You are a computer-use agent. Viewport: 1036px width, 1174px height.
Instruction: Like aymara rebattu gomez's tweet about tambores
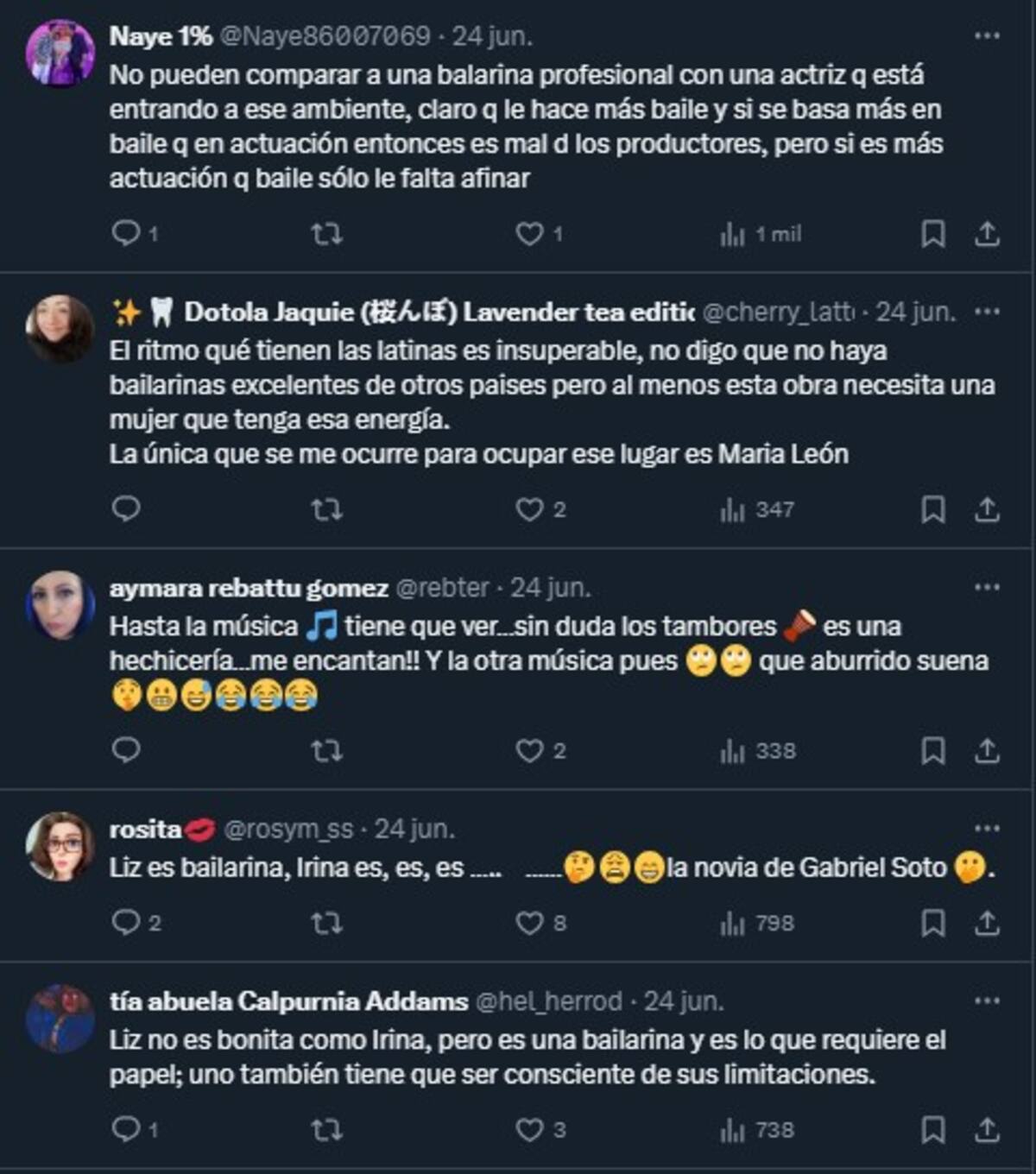529,750
